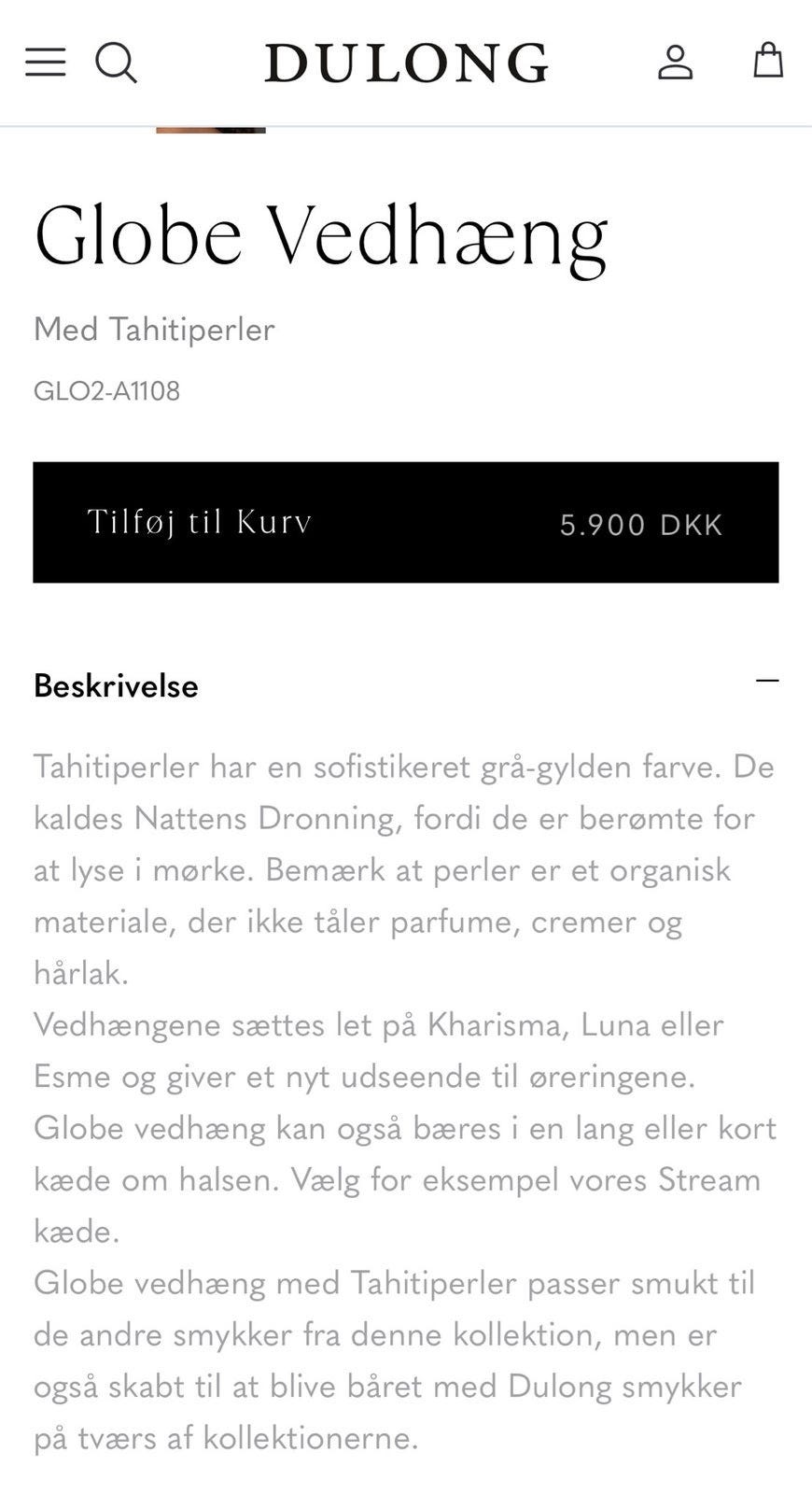Viewport: 812px width, 1494px height.
Task: Select the Beskrivelse heading
Action: tap(115, 686)
